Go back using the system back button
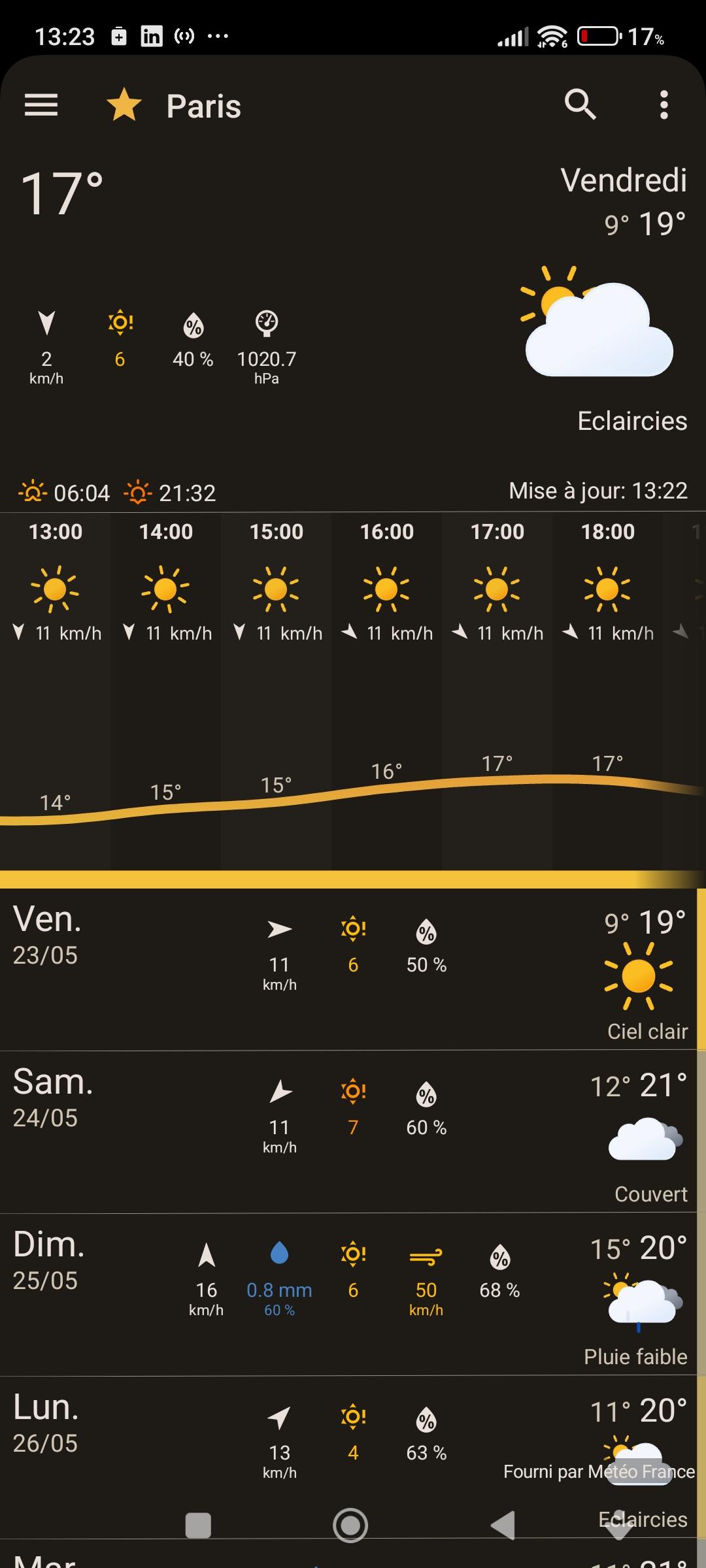 click(x=503, y=1526)
